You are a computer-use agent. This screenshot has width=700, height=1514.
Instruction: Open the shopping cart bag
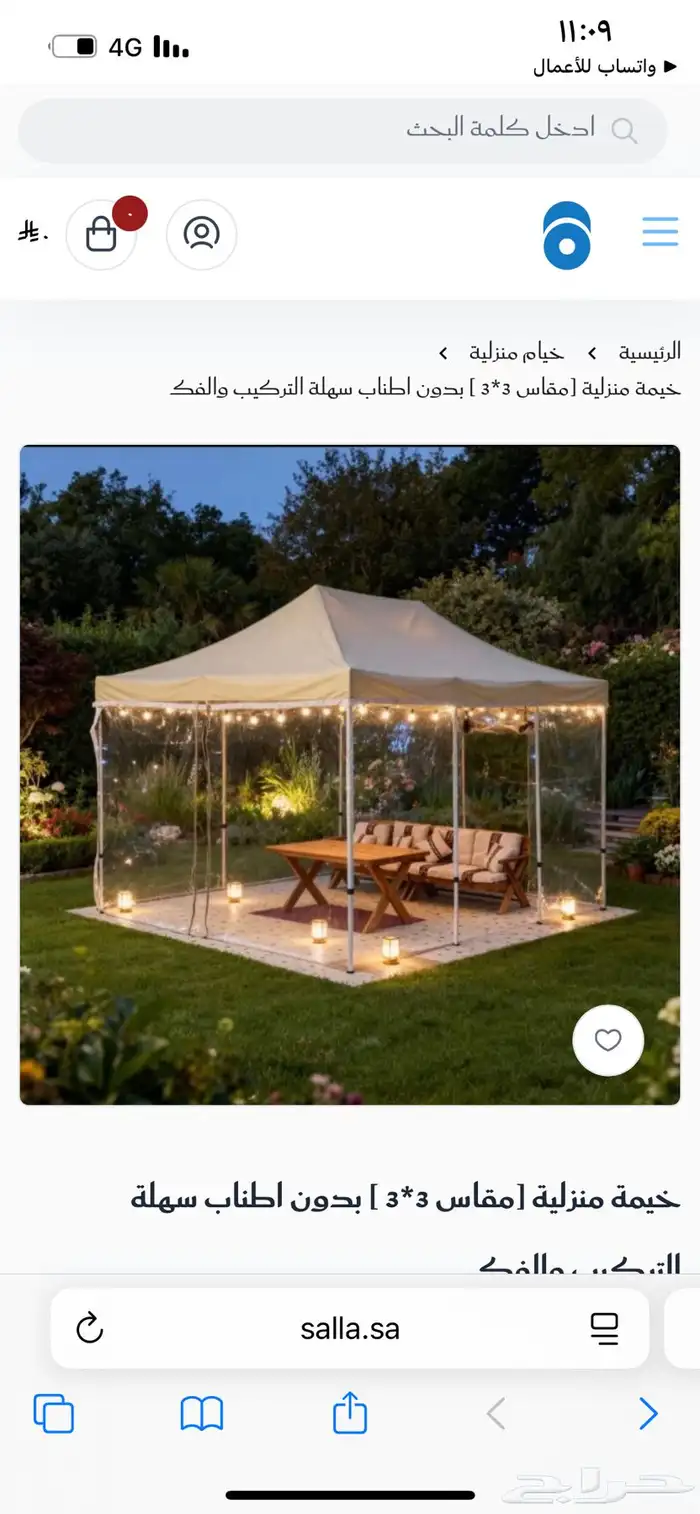[101, 235]
